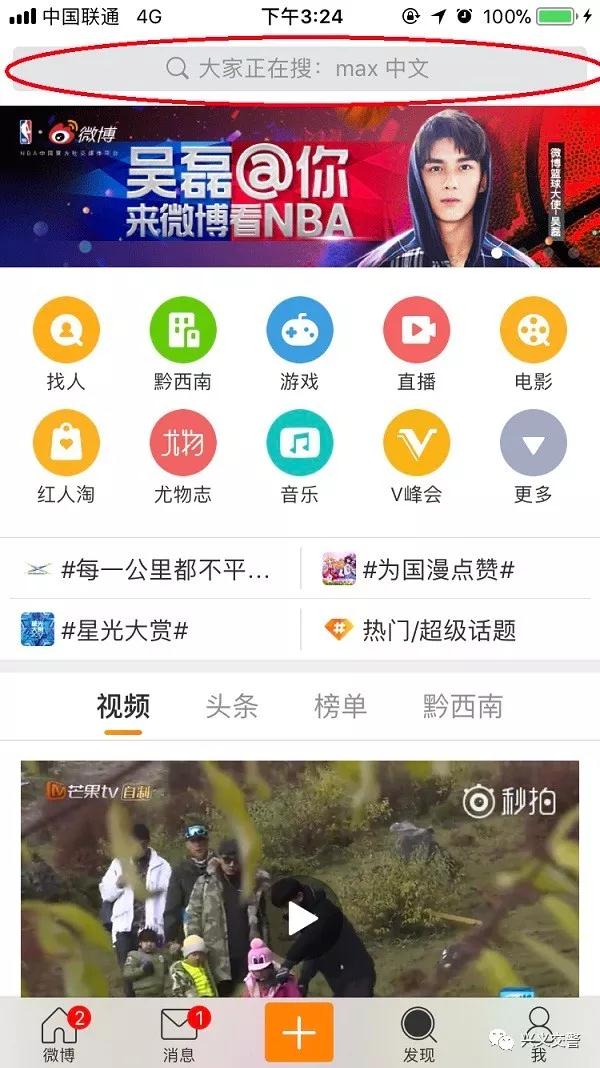Play the 芒果tv video
600x1068 pixels.
tap(301, 919)
